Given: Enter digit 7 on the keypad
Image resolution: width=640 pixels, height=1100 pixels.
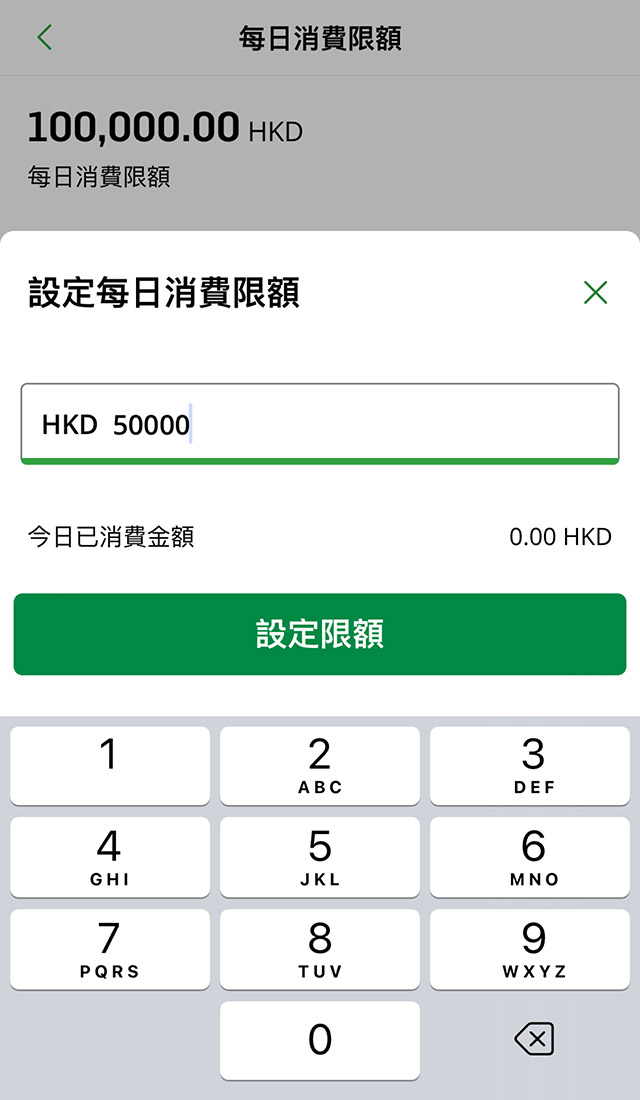Looking at the screenshot, I should click(x=110, y=949).
